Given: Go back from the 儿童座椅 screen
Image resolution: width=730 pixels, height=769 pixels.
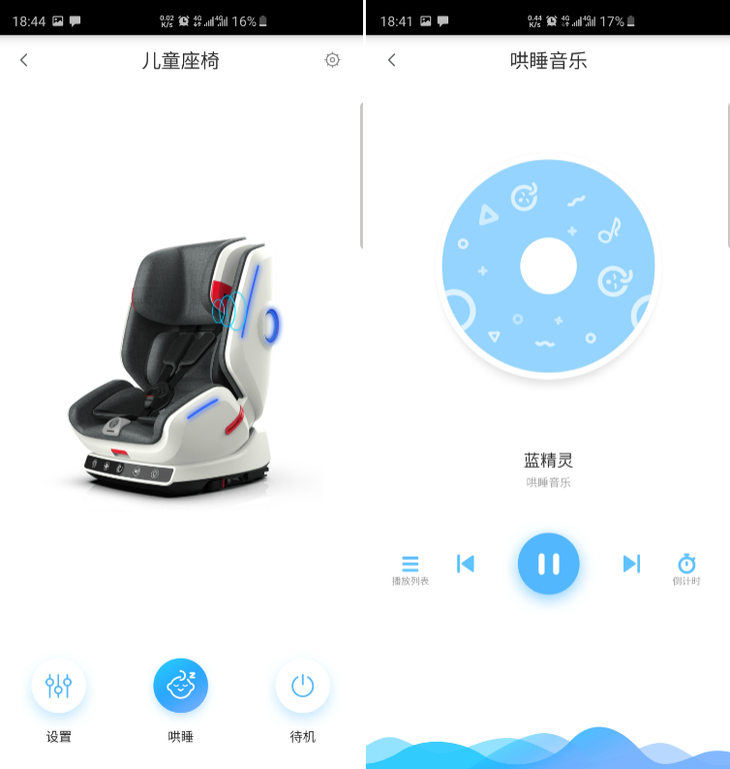Looking at the screenshot, I should 24,60.
